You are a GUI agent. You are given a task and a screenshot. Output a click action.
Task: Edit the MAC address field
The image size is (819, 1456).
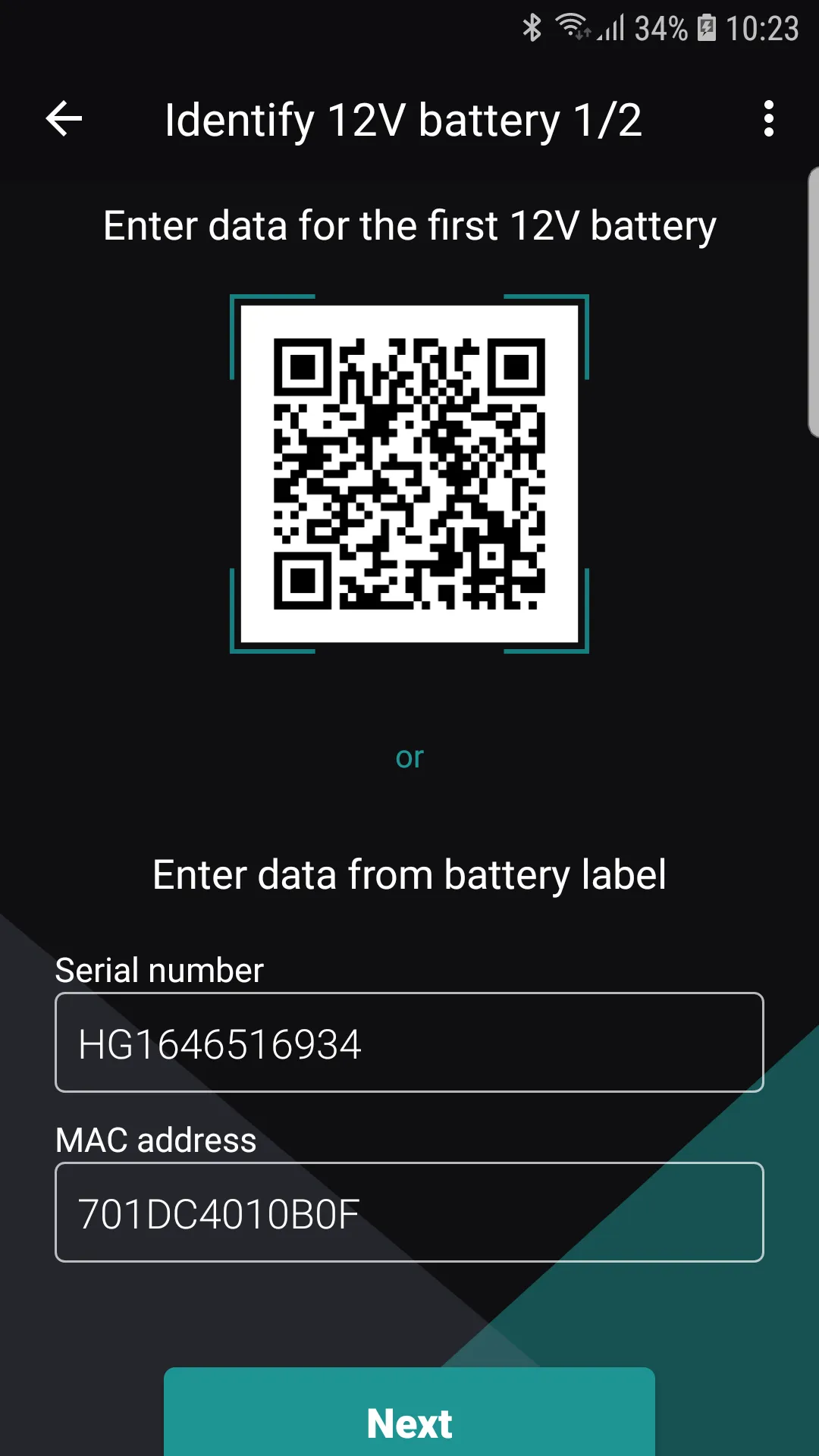tap(409, 1213)
